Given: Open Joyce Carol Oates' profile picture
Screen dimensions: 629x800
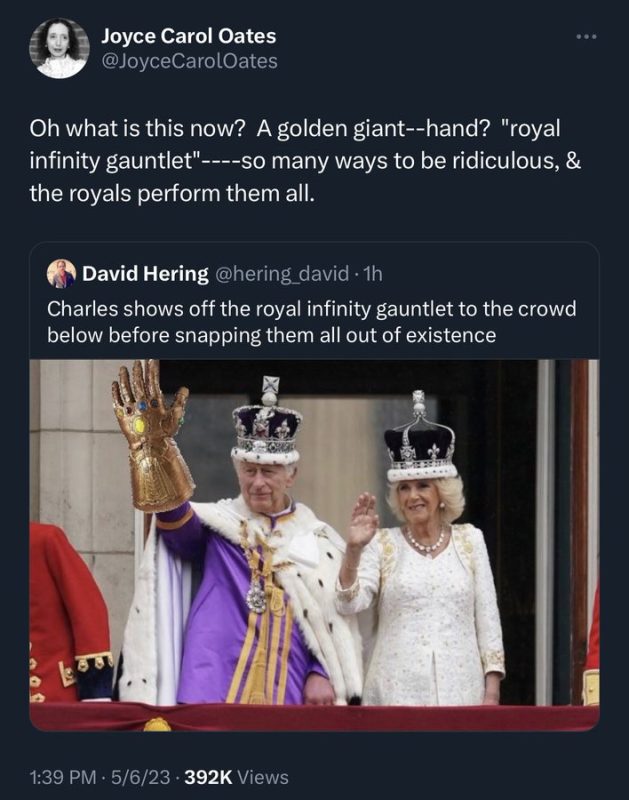Looking at the screenshot, I should pyautogui.click(x=60, y=49).
